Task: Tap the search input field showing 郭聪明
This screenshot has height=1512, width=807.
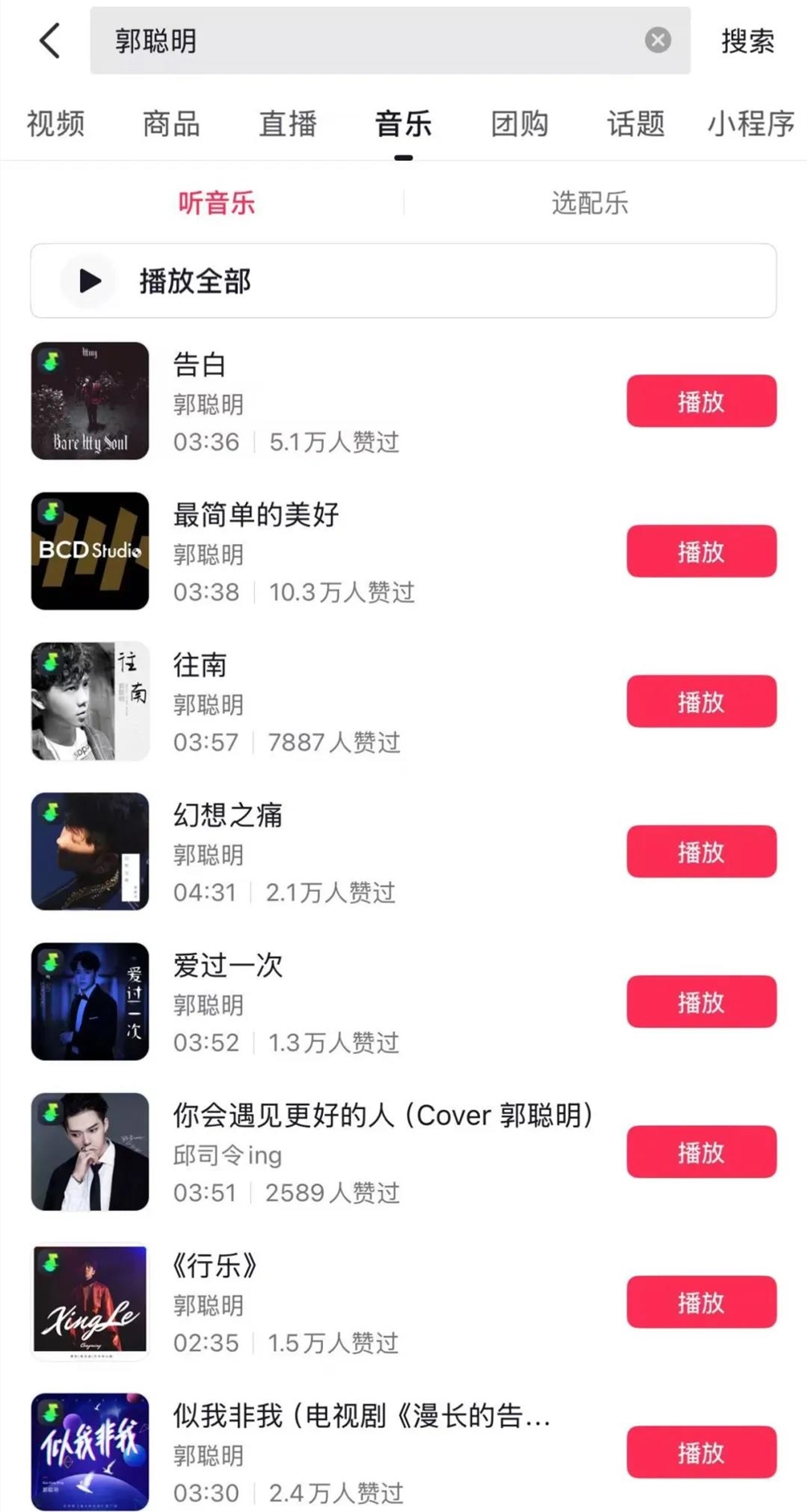Action: click(x=323, y=40)
